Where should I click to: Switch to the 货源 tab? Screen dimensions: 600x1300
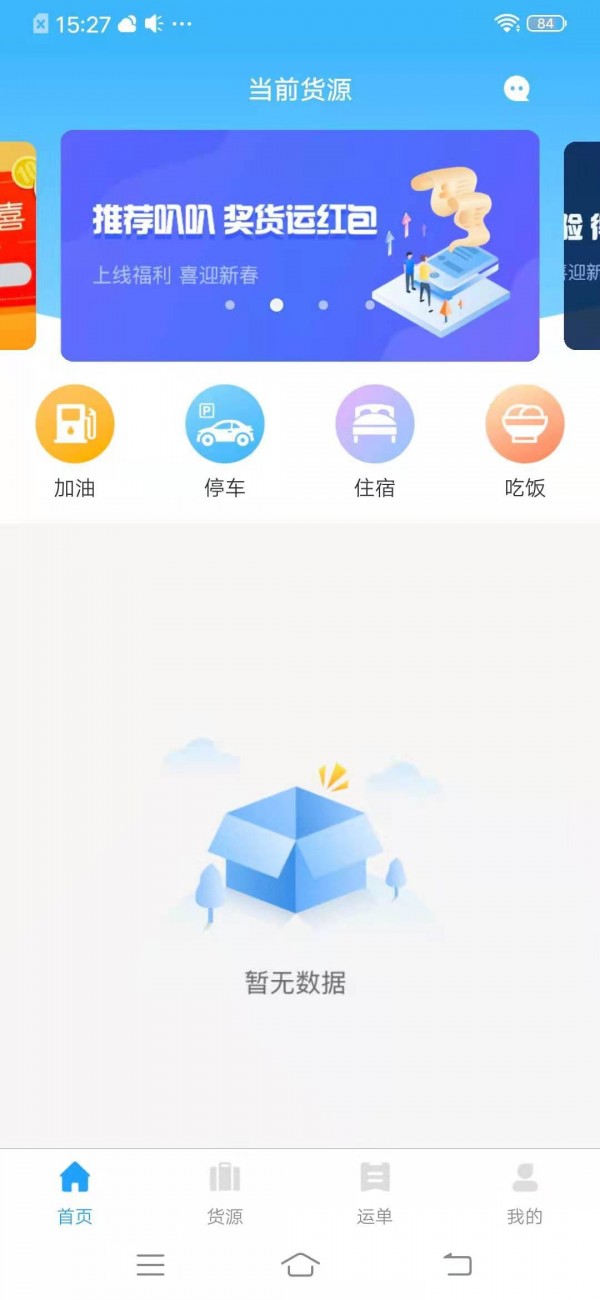(225, 1192)
